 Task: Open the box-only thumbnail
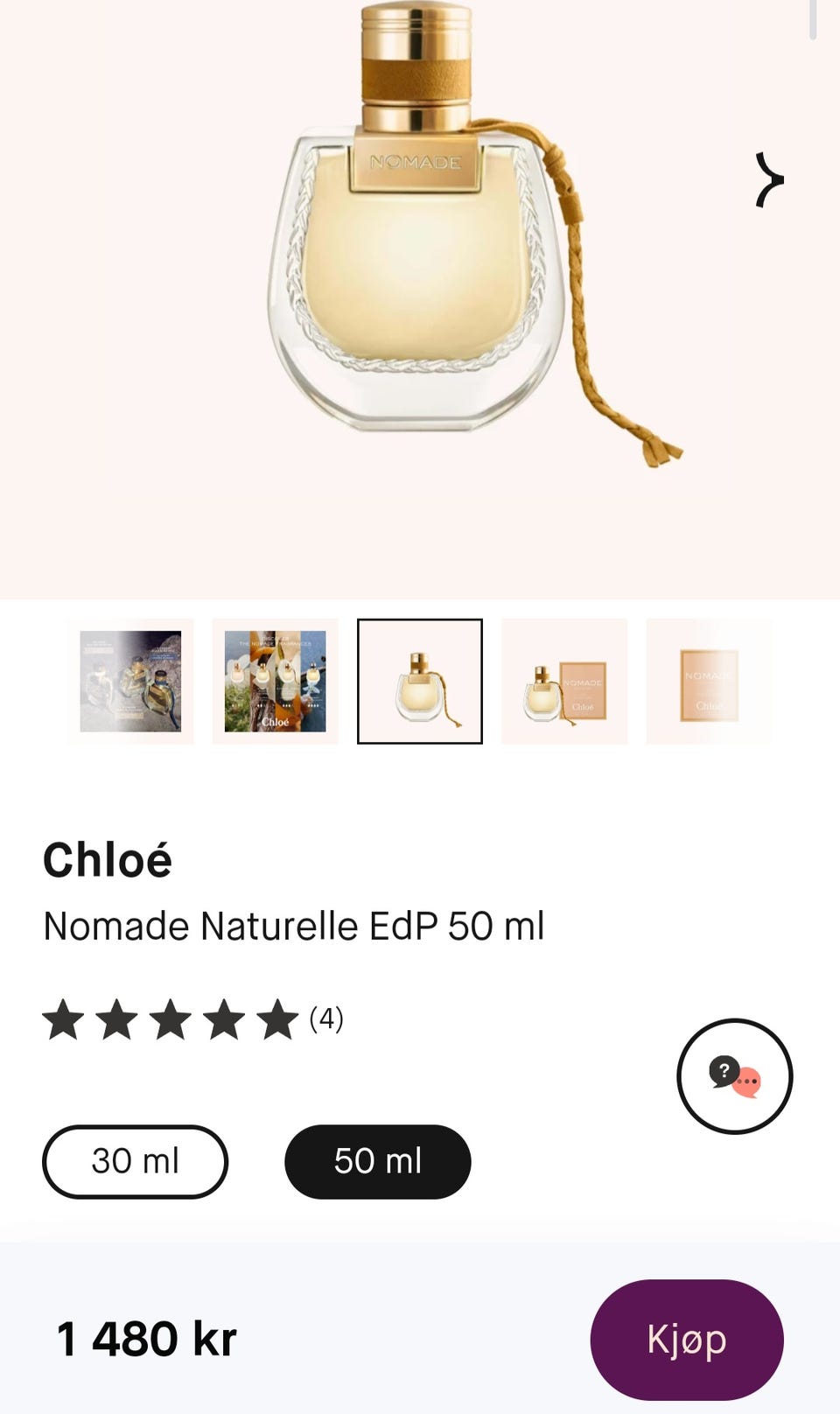pyautogui.click(x=709, y=682)
